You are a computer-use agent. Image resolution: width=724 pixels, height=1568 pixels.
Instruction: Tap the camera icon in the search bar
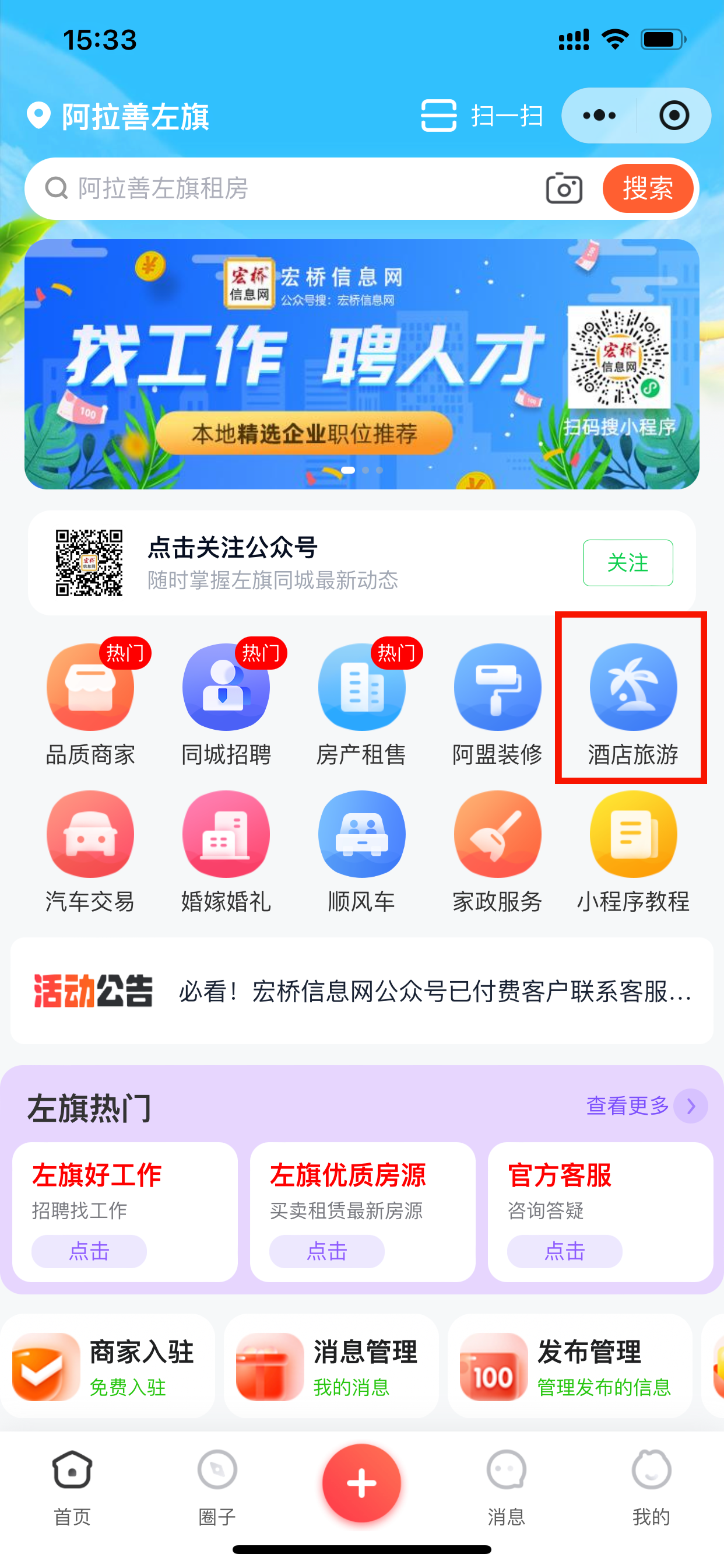point(563,188)
